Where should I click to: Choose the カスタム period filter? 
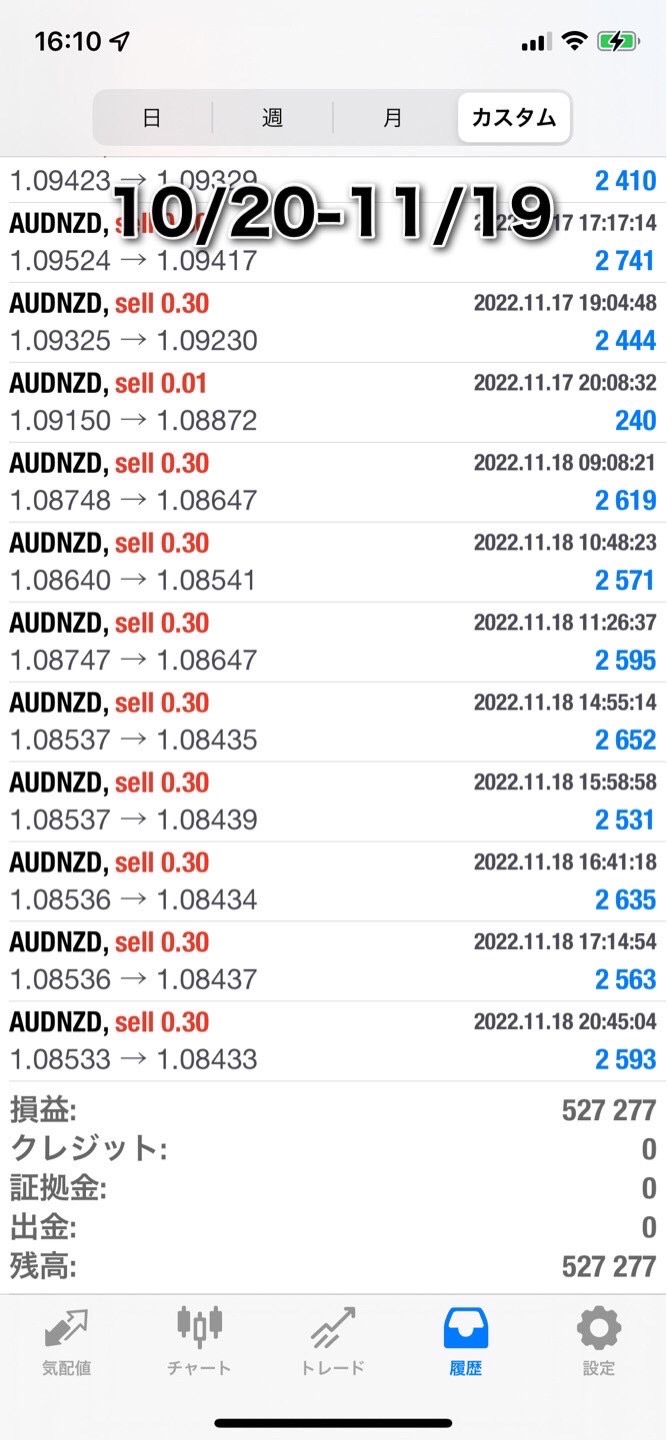point(513,118)
